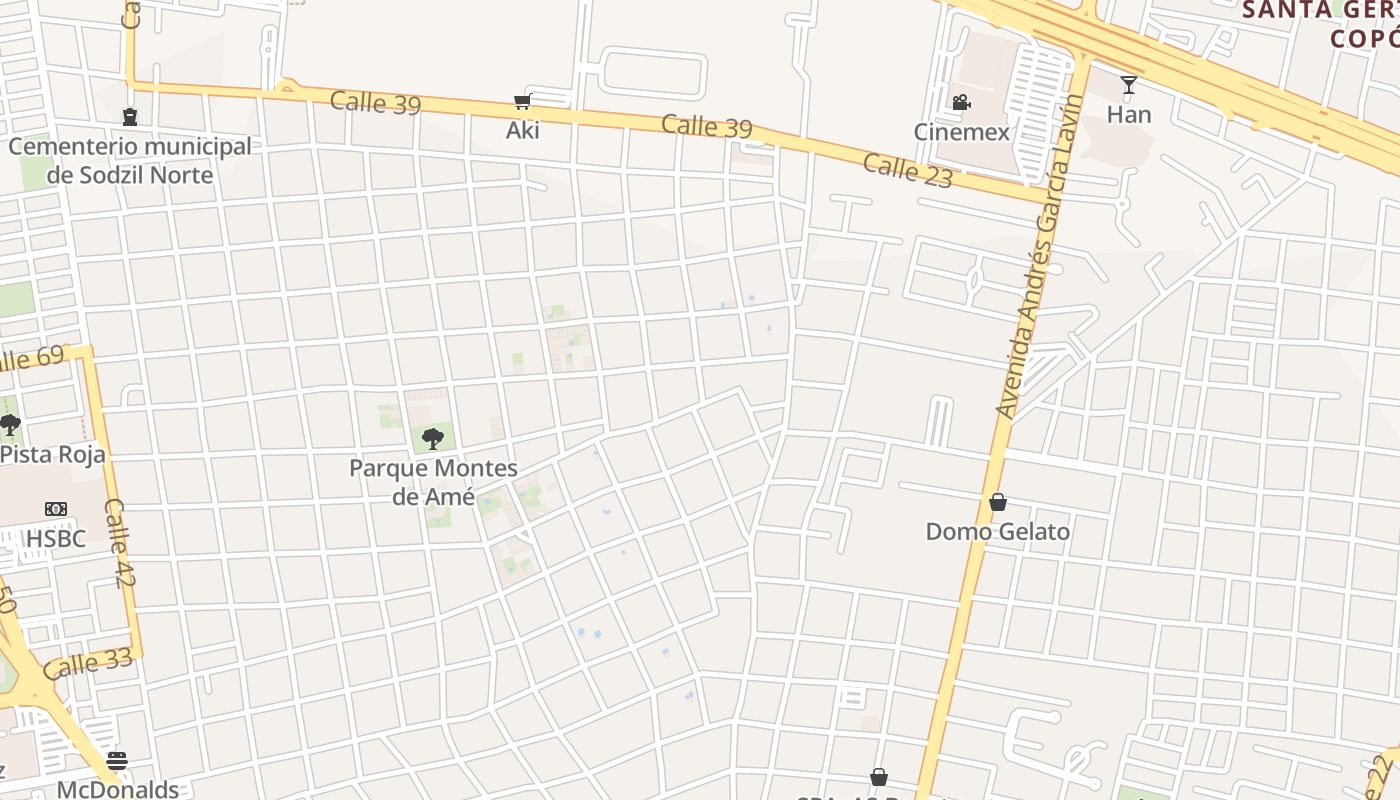Image resolution: width=1400 pixels, height=800 pixels.
Task: Select the McDonalds restaurant pin
Action: (x=117, y=761)
